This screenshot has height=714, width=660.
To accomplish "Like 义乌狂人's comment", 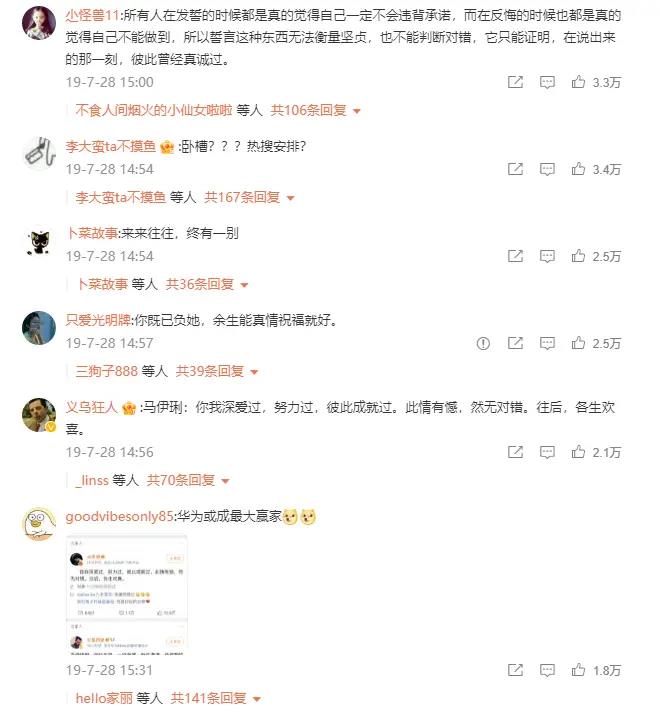I will 579,452.
